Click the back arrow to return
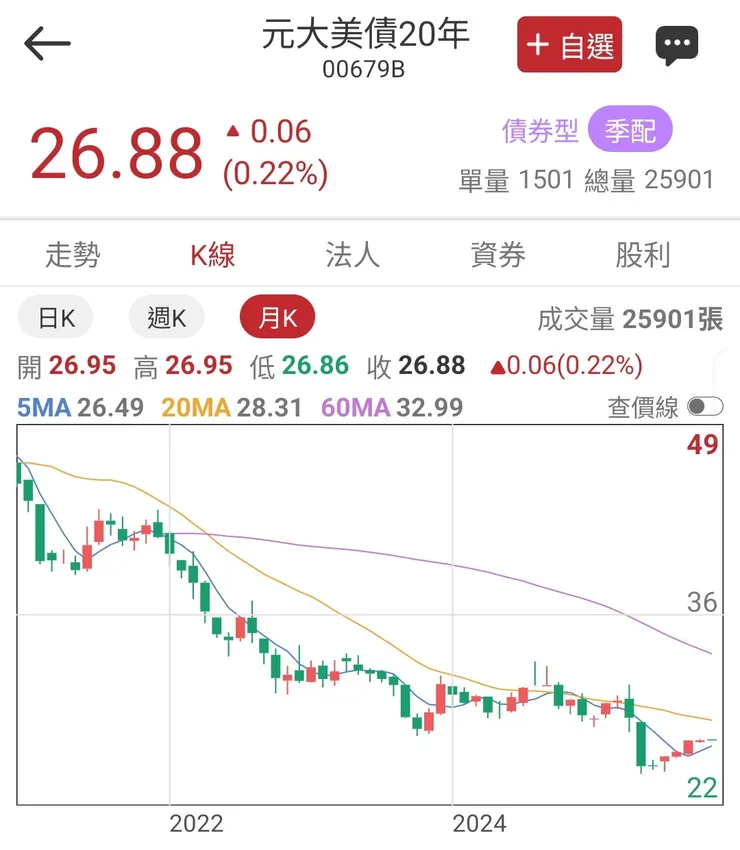Screen dimensions: 740x850 48,42
